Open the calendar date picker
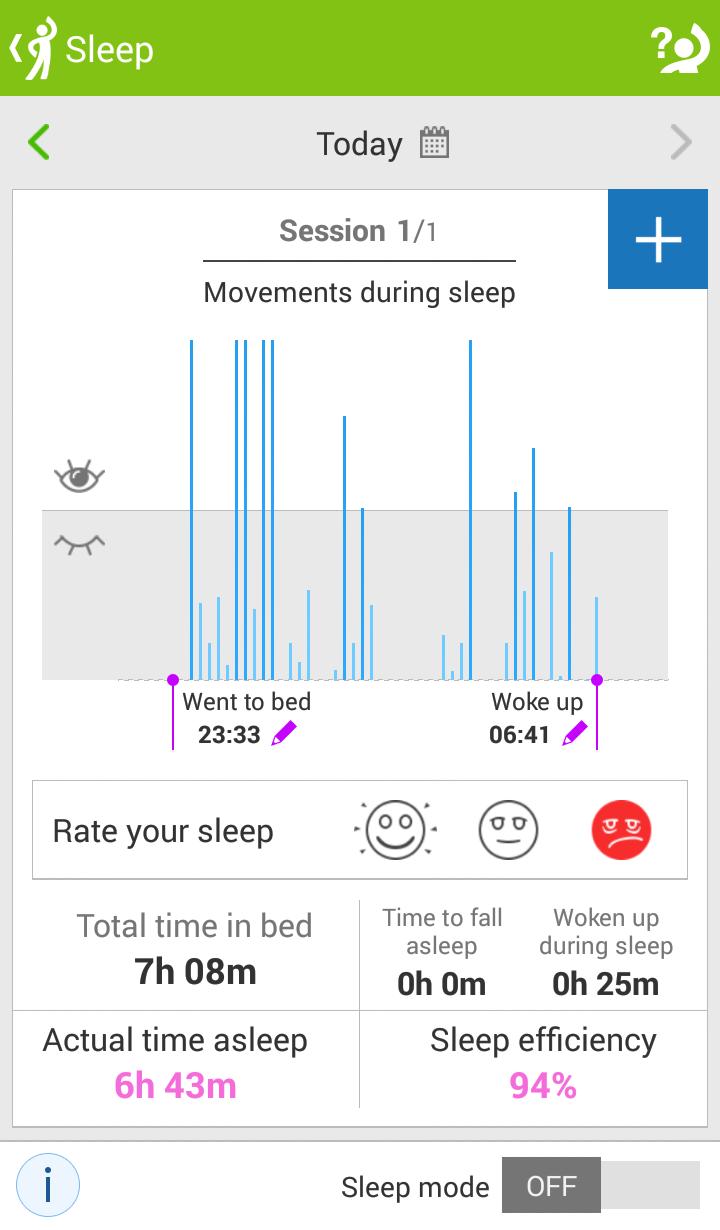This screenshot has height=1230, width=720. tap(434, 143)
